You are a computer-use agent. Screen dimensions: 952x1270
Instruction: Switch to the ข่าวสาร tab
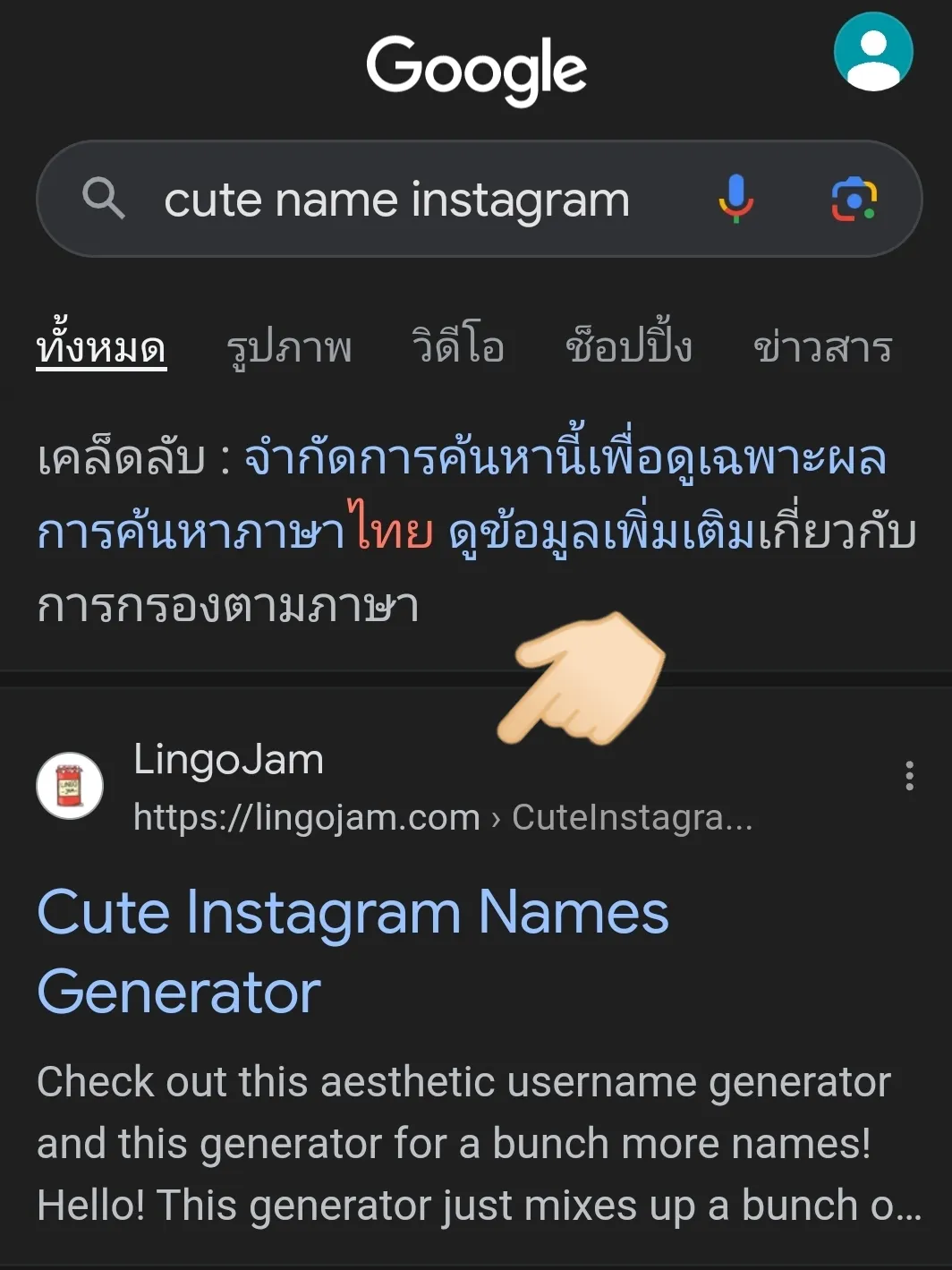click(x=822, y=347)
